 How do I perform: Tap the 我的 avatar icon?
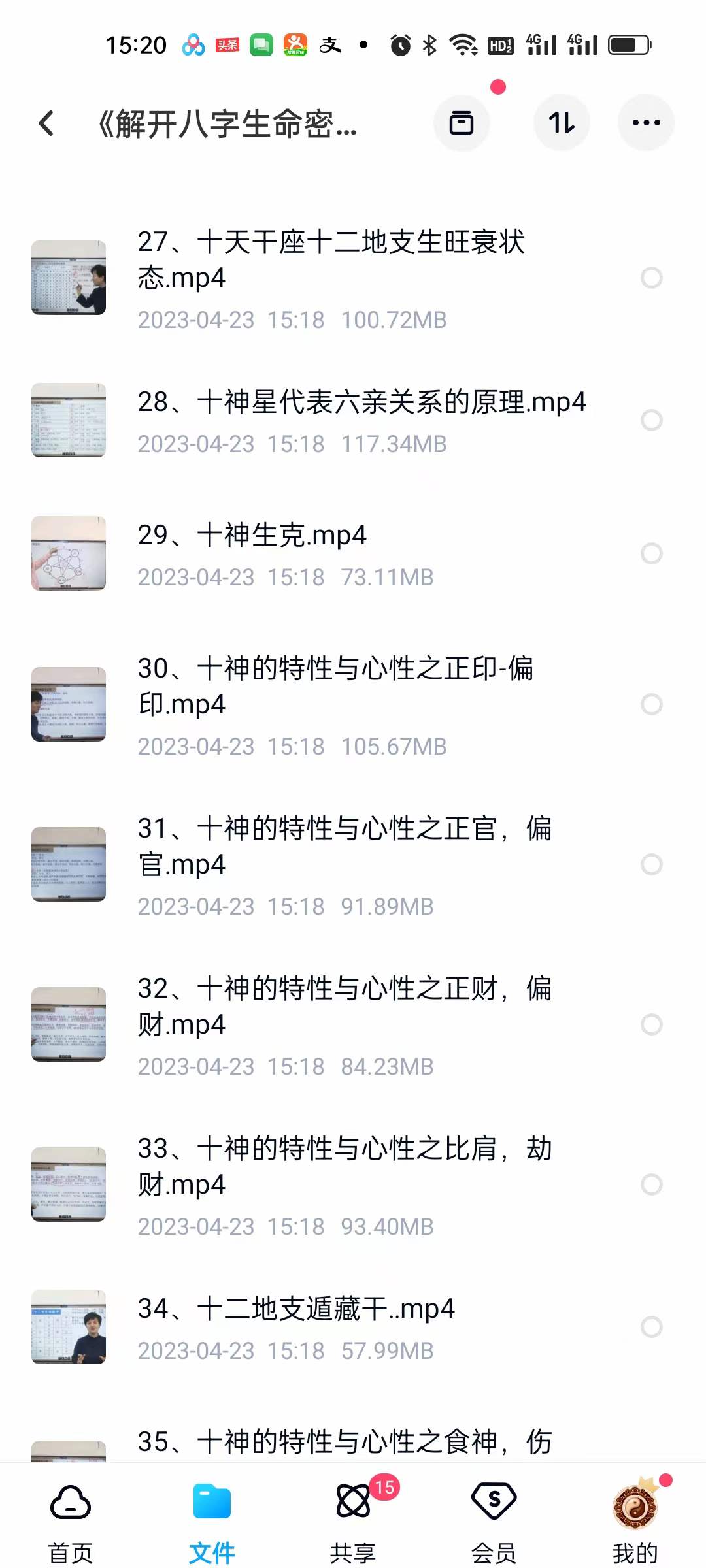click(635, 1503)
